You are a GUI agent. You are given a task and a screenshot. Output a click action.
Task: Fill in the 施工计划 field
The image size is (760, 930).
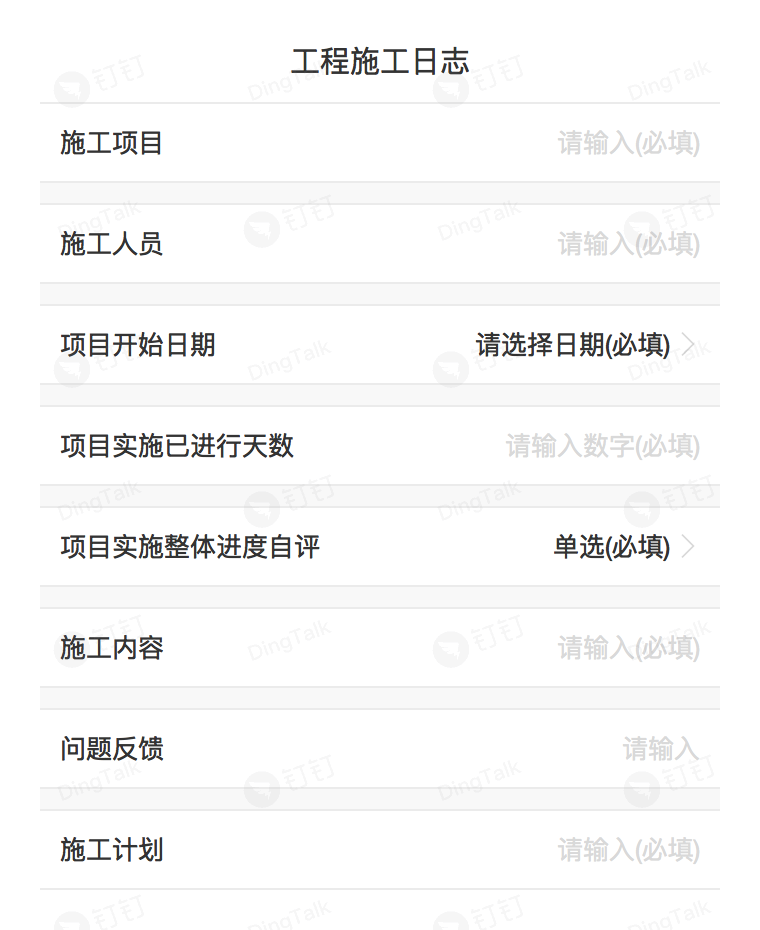[x=628, y=850]
